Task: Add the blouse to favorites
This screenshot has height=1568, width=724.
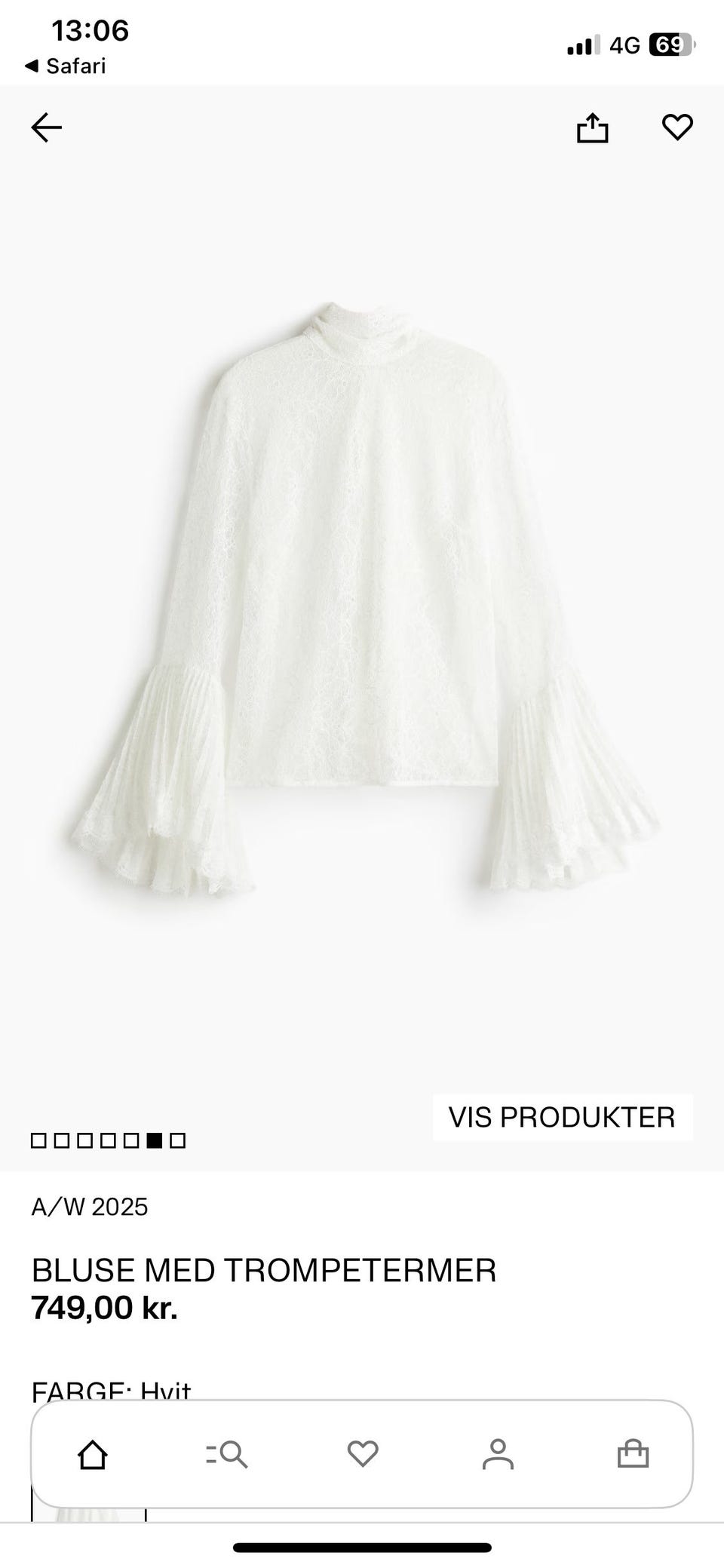Action: pos(676,127)
